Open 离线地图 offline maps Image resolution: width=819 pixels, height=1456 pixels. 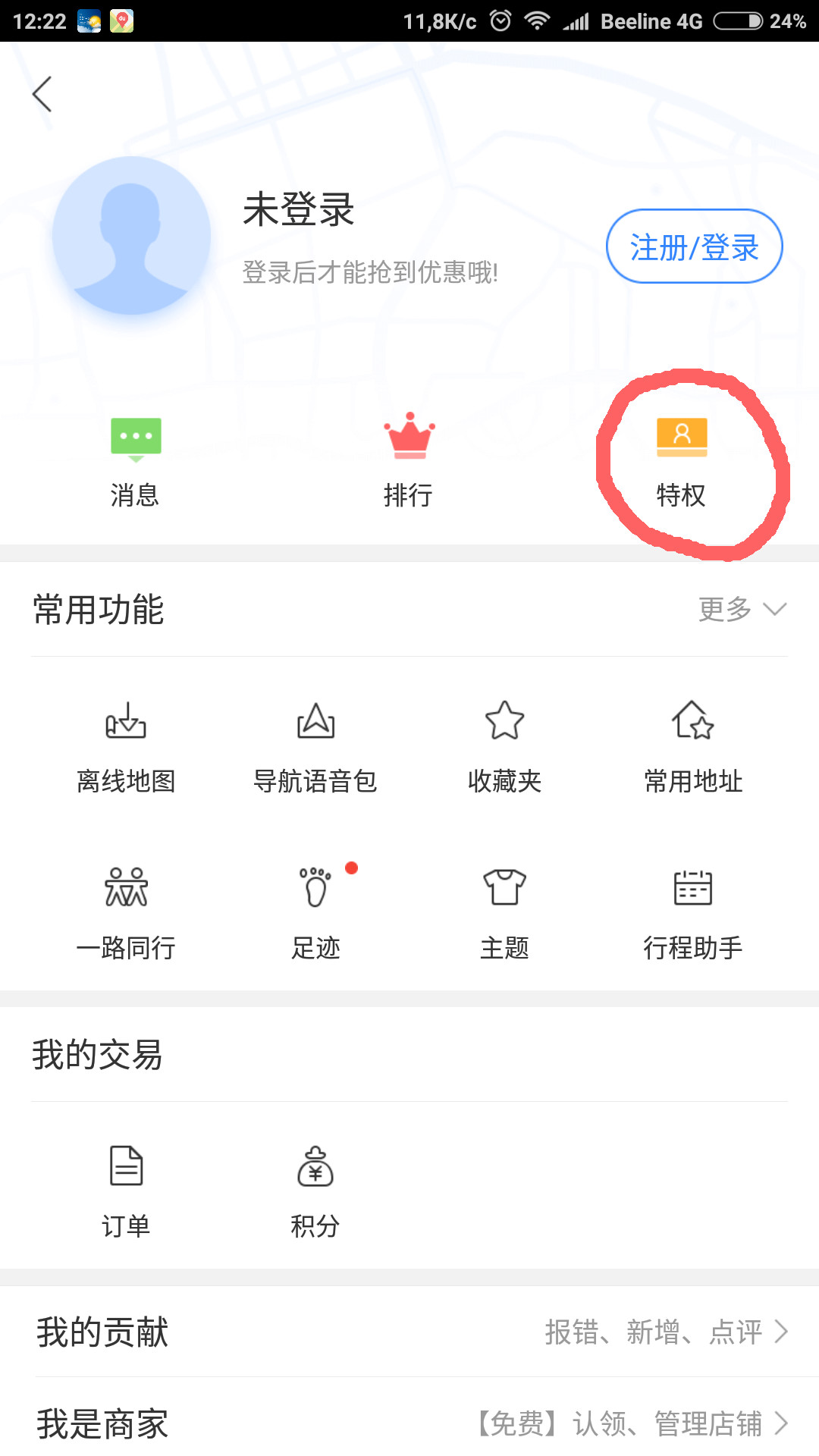click(126, 745)
